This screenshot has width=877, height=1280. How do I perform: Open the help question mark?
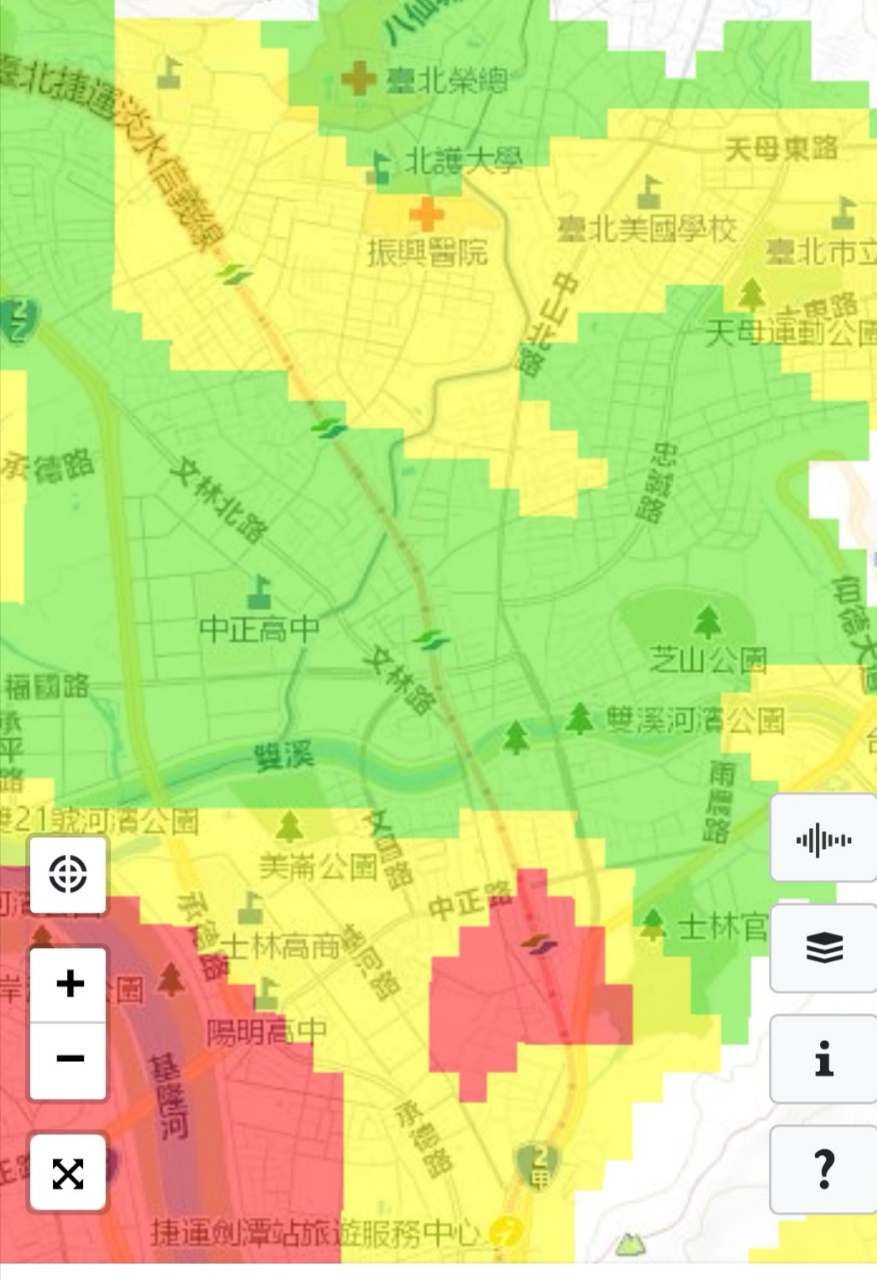823,1169
